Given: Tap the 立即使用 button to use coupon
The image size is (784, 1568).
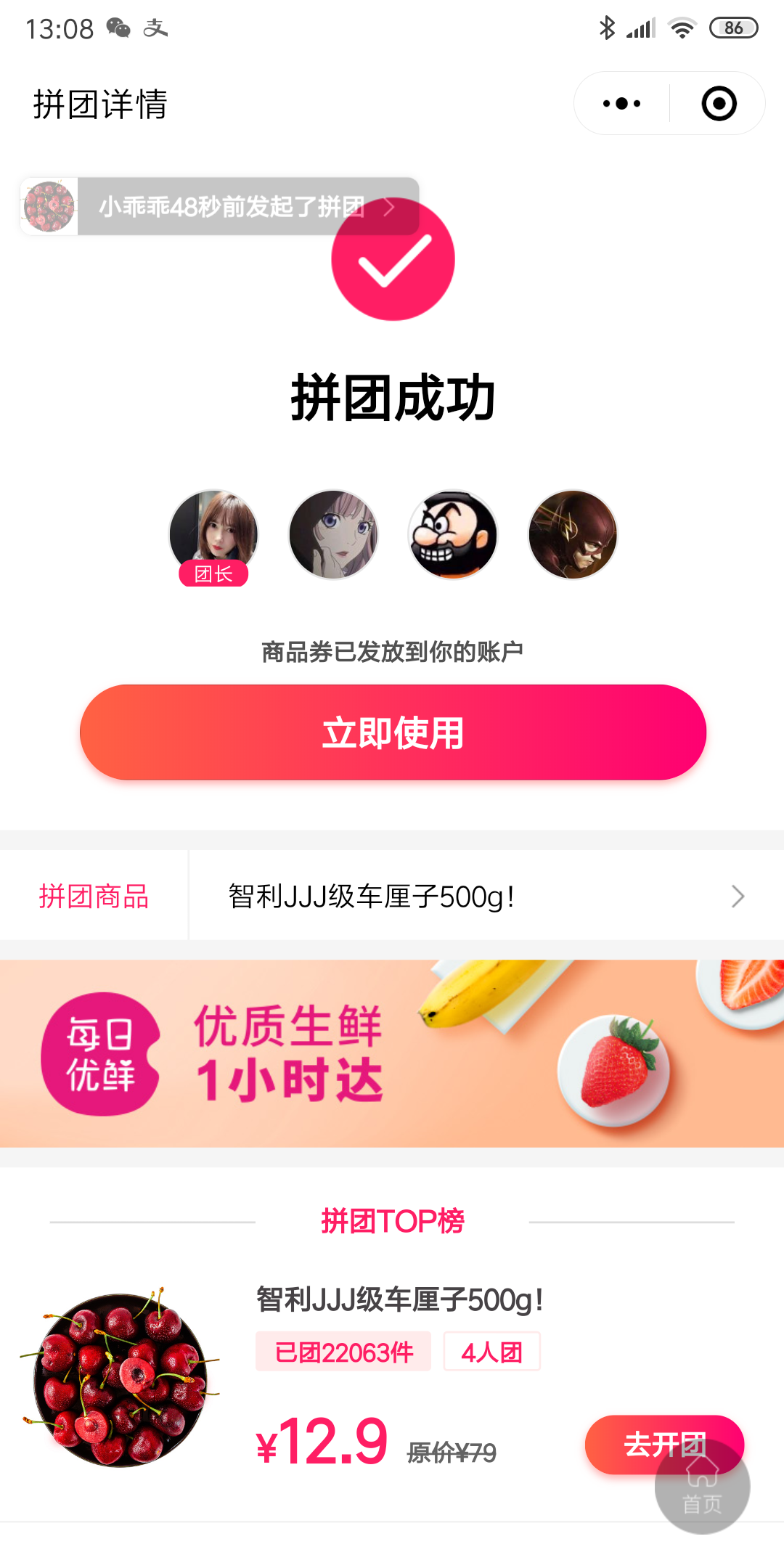Looking at the screenshot, I should point(392,733).
